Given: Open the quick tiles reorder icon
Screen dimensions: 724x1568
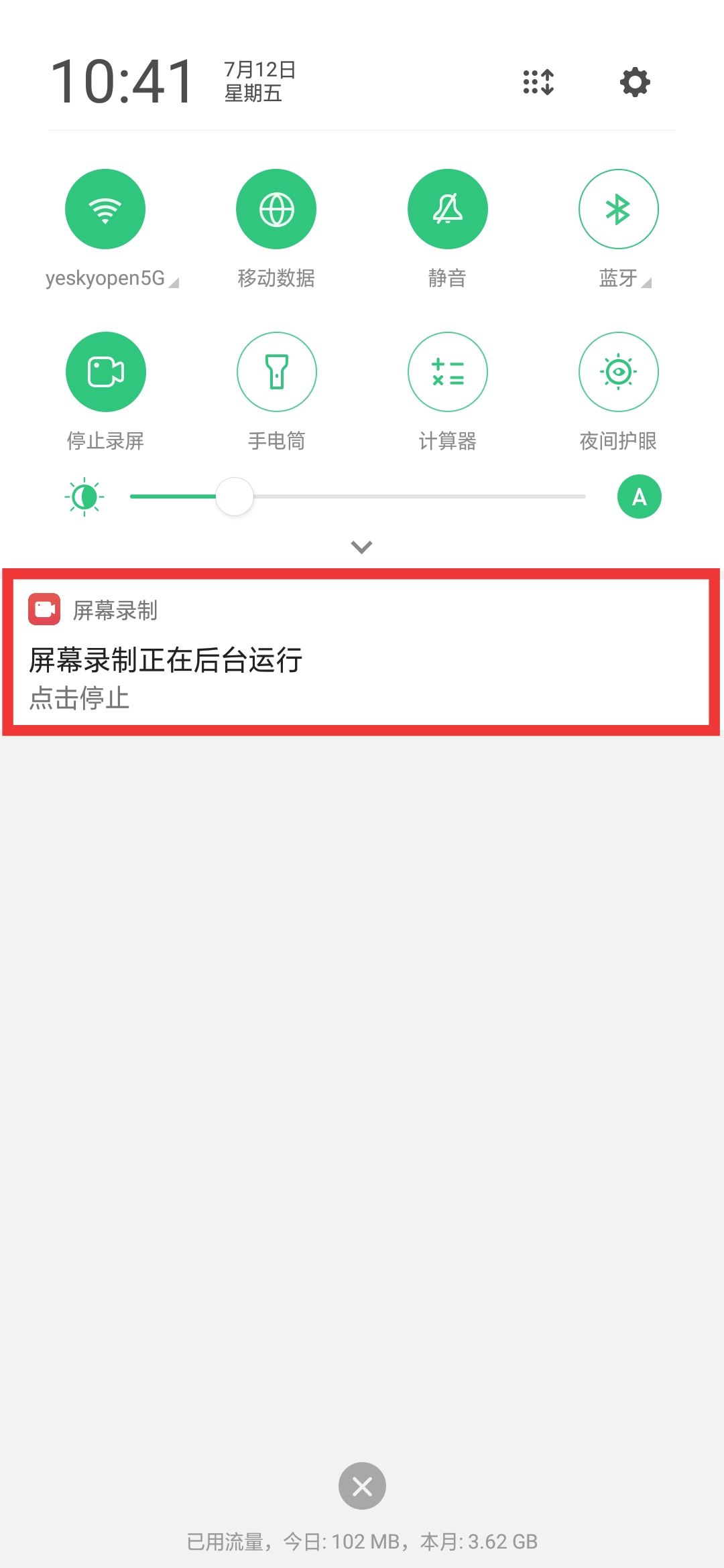Looking at the screenshot, I should click(538, 82).
